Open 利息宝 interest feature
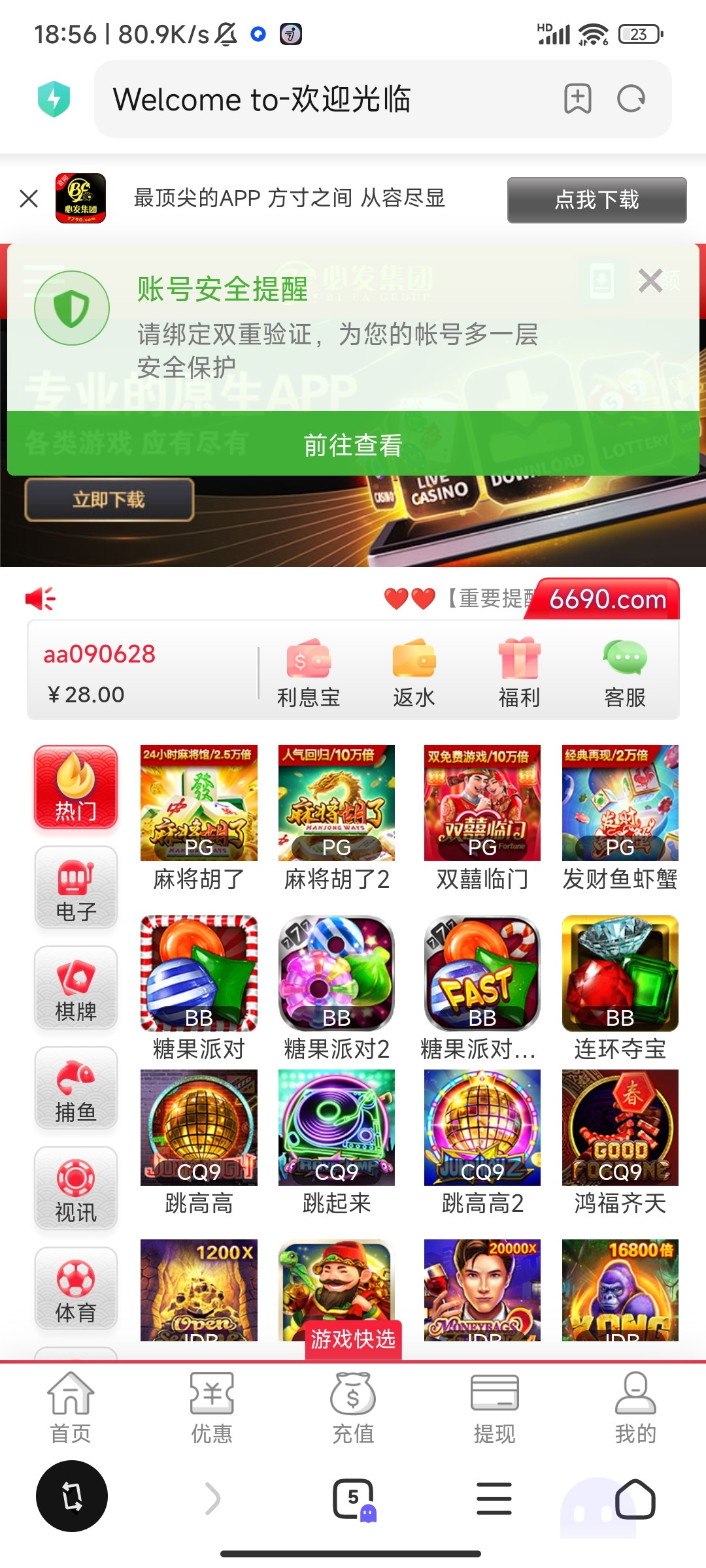 pyautogui.click(x=309, y=673)
